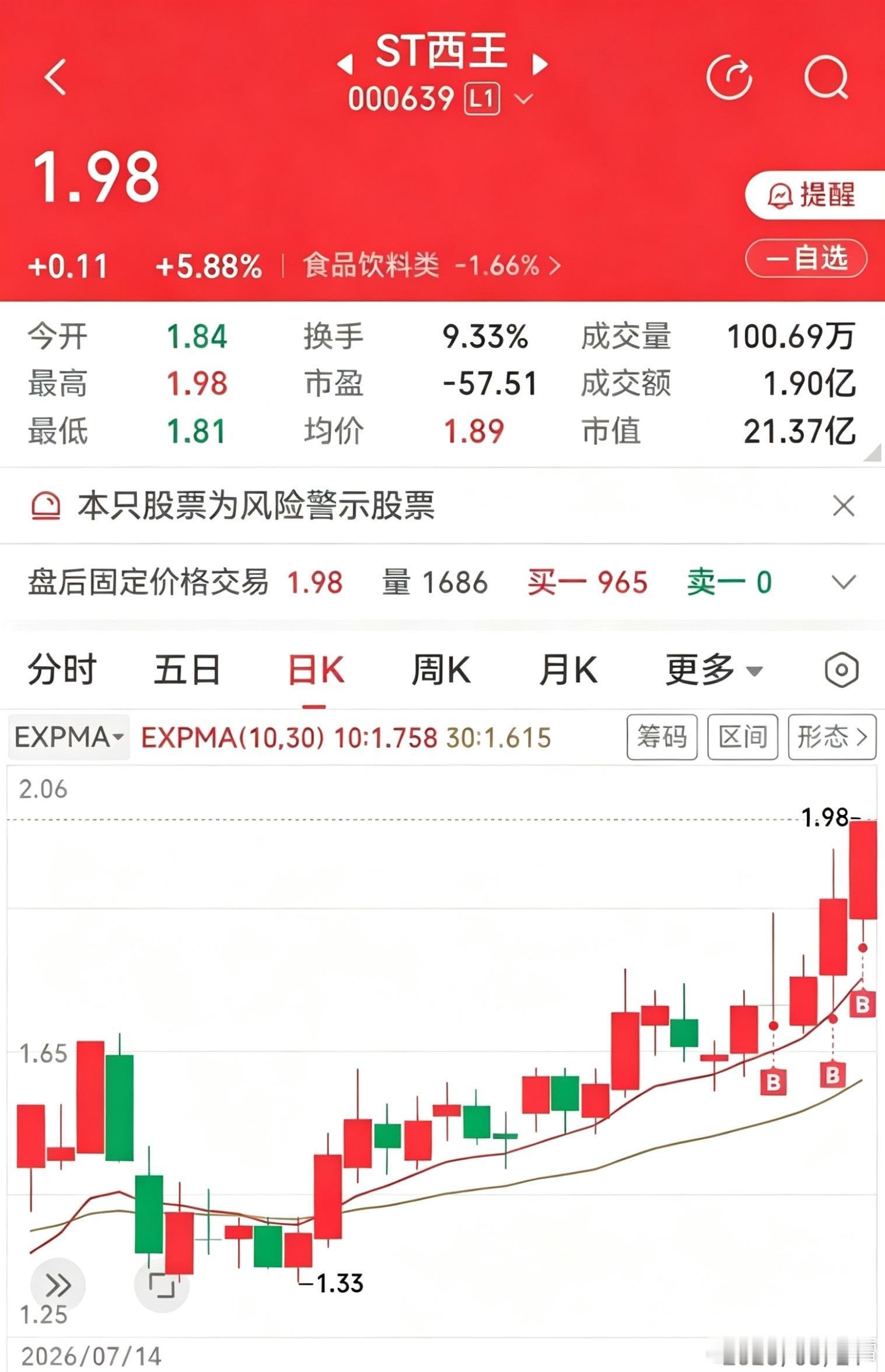Open the 更多 chart period dropdown
885x1372 pixels.
pyautogui.click(x=714, y=670)
